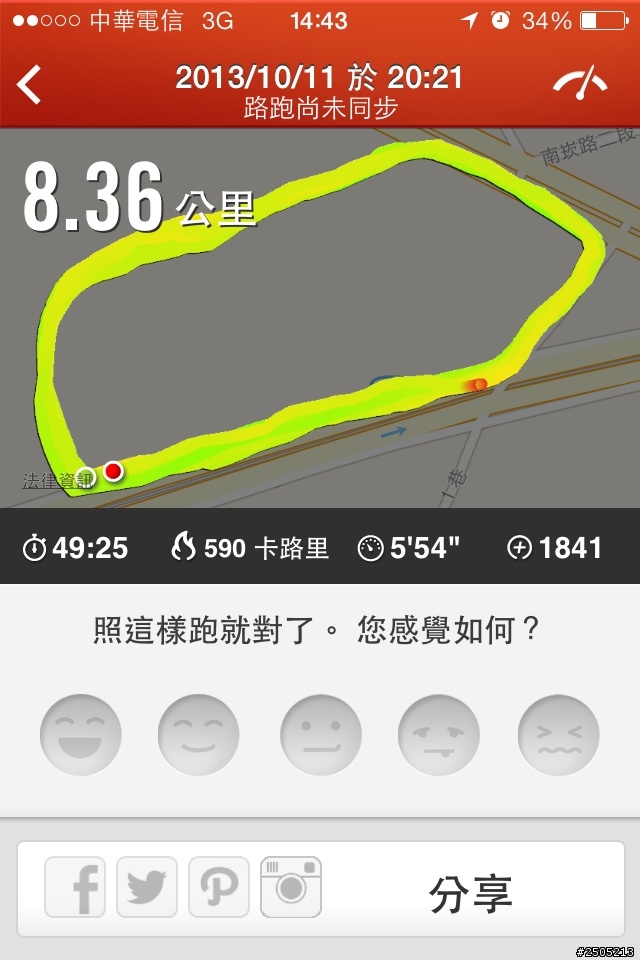
Task: Open the run route map
Action: pyautogui.click(x=320, y=320)
